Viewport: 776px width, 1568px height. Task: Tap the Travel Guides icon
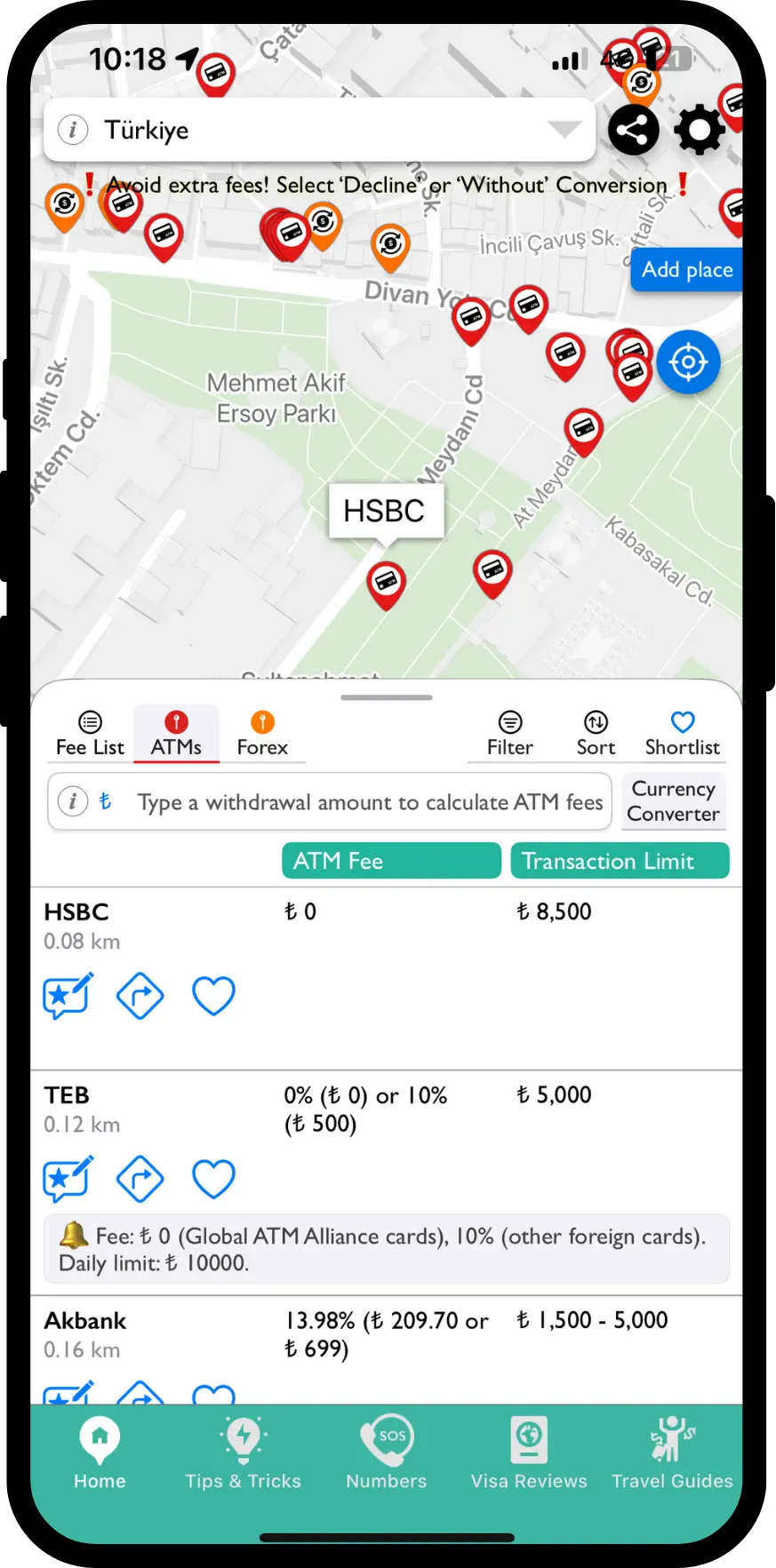coord(671,1452)
